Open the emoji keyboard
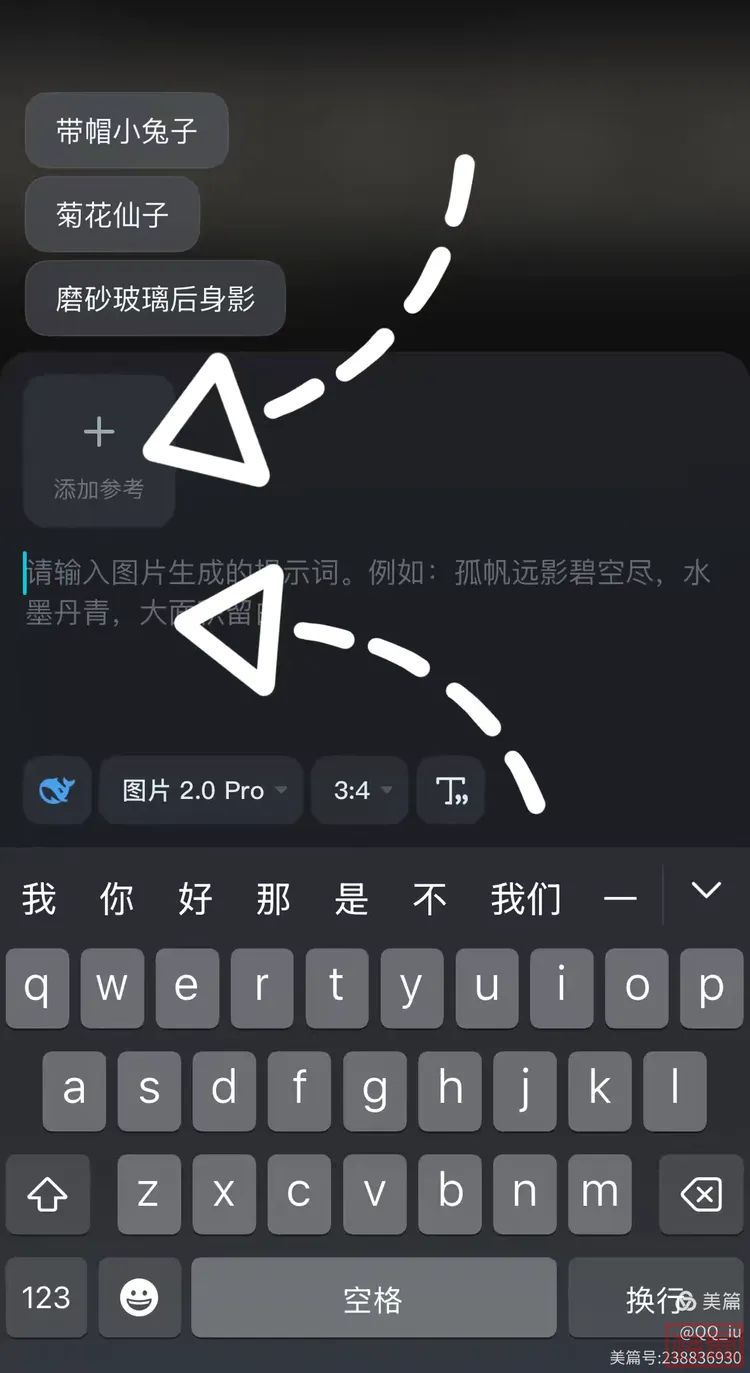The image size is (750, 1373). 139,1298
